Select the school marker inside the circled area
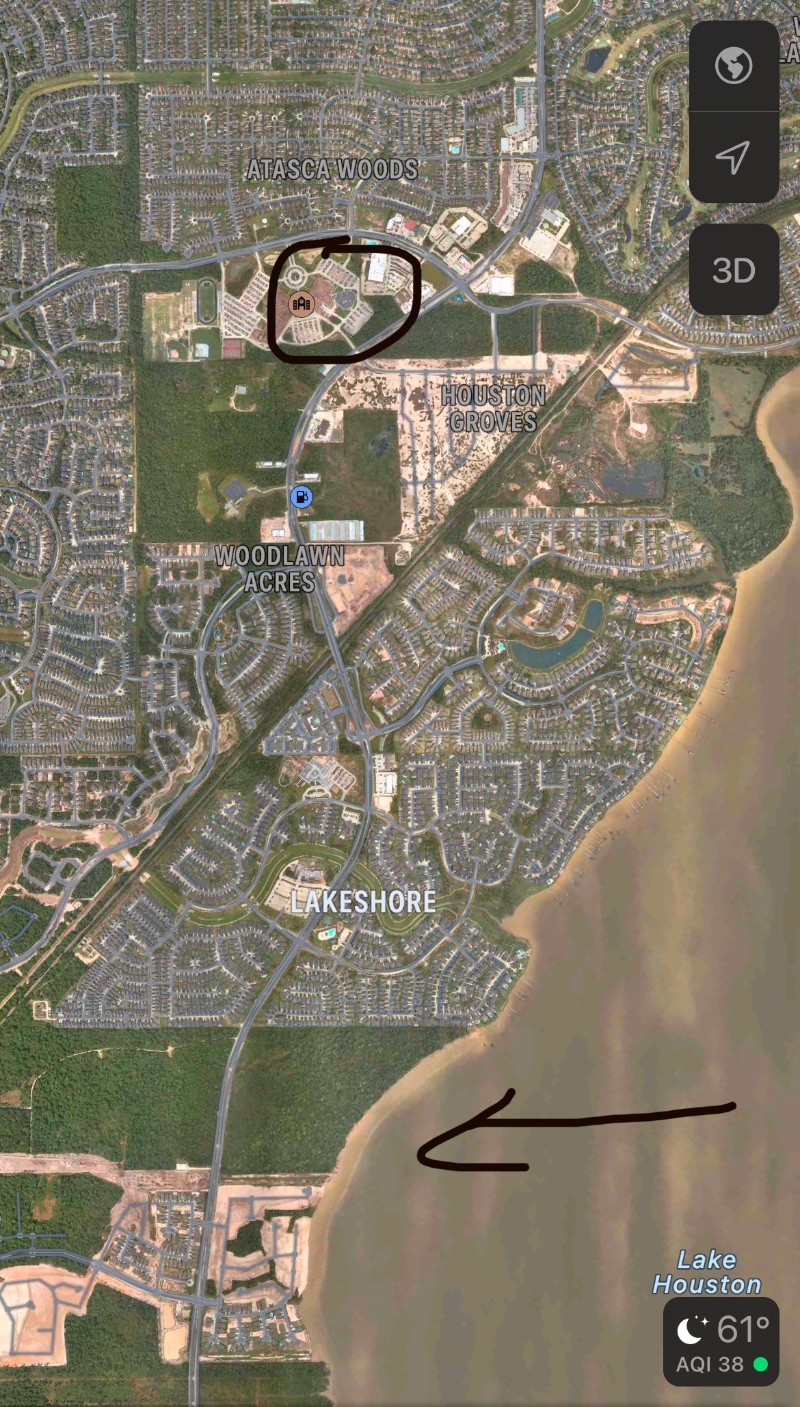800x1407 pixels. 300,302
